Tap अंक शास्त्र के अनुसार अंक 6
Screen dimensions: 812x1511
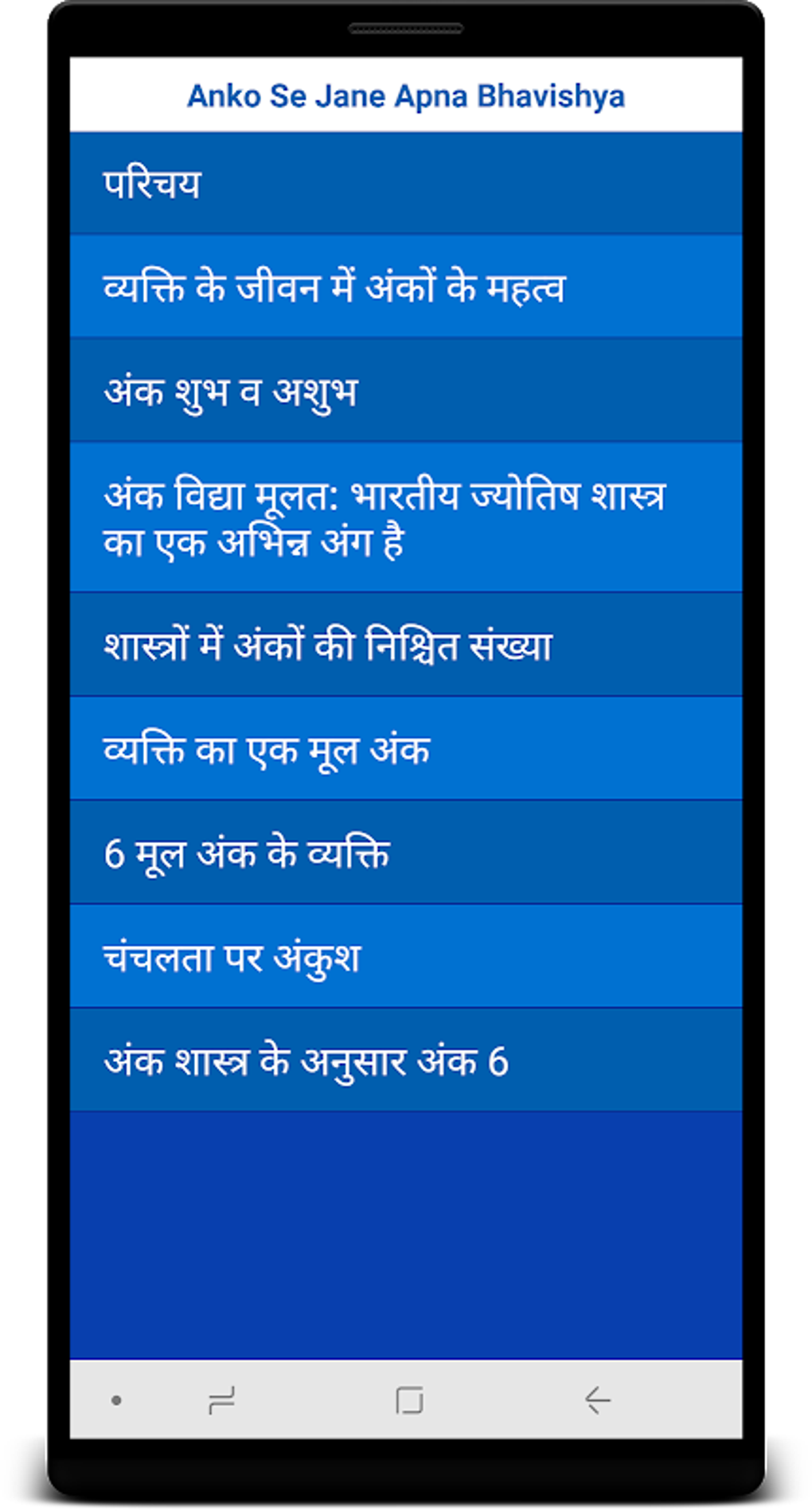[x=405, y=1060]
